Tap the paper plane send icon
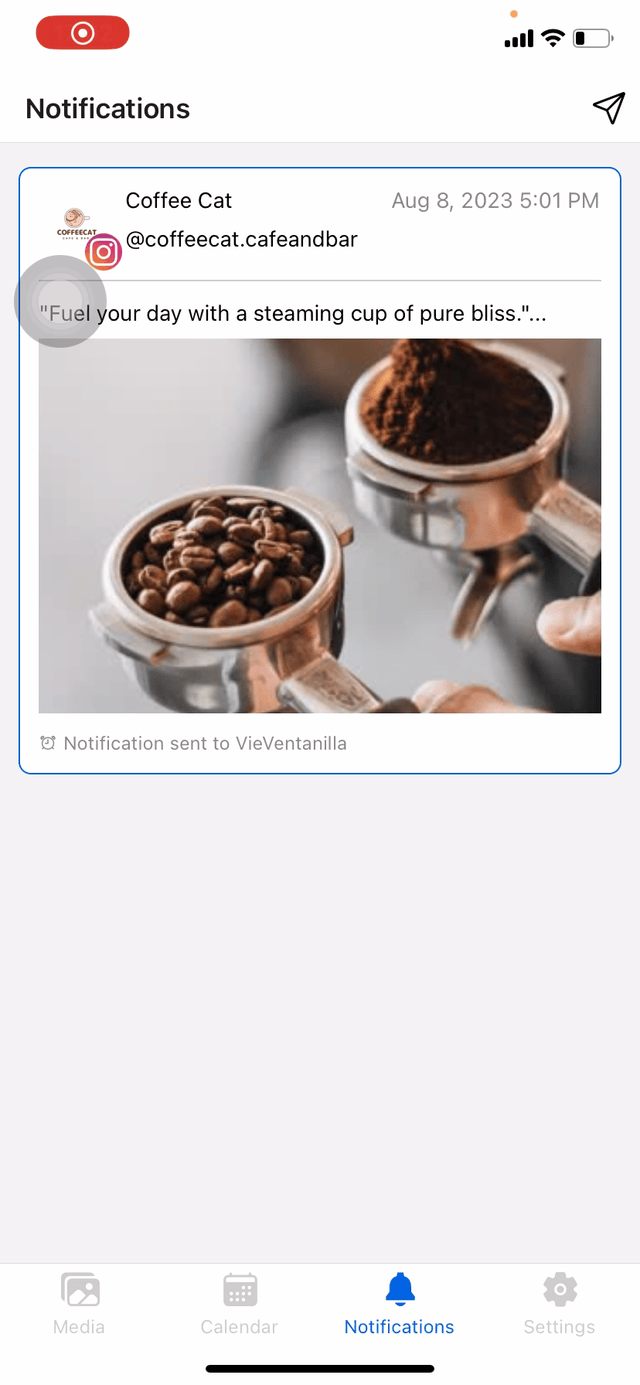Image resolution: width=640 pixels, height=1385 pixels. pyautogui.click(x=608, y=108)
